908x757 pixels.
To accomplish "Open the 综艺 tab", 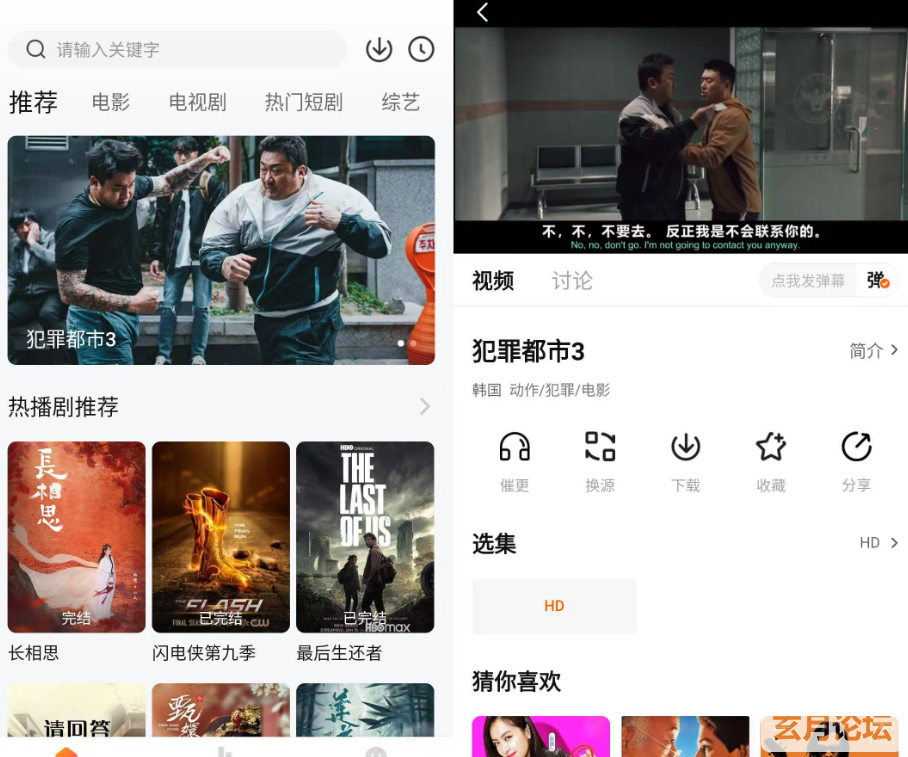I will [400, 102].
